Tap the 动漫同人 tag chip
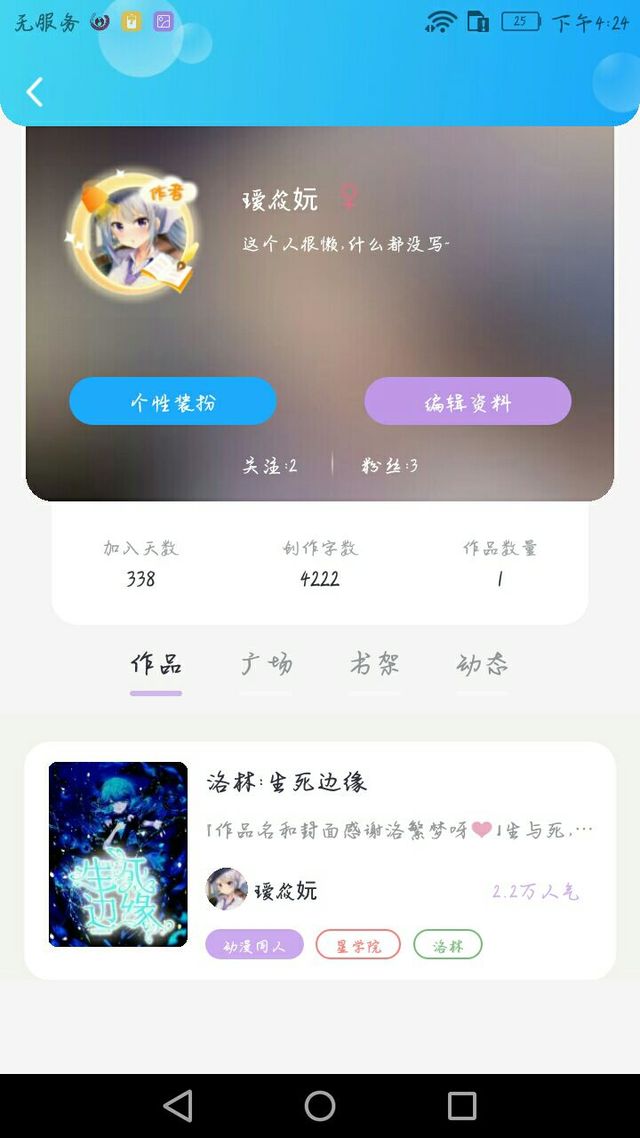The width and height of the screenshot is (640, 1138). pyautogui.click(x=254, y=945)
